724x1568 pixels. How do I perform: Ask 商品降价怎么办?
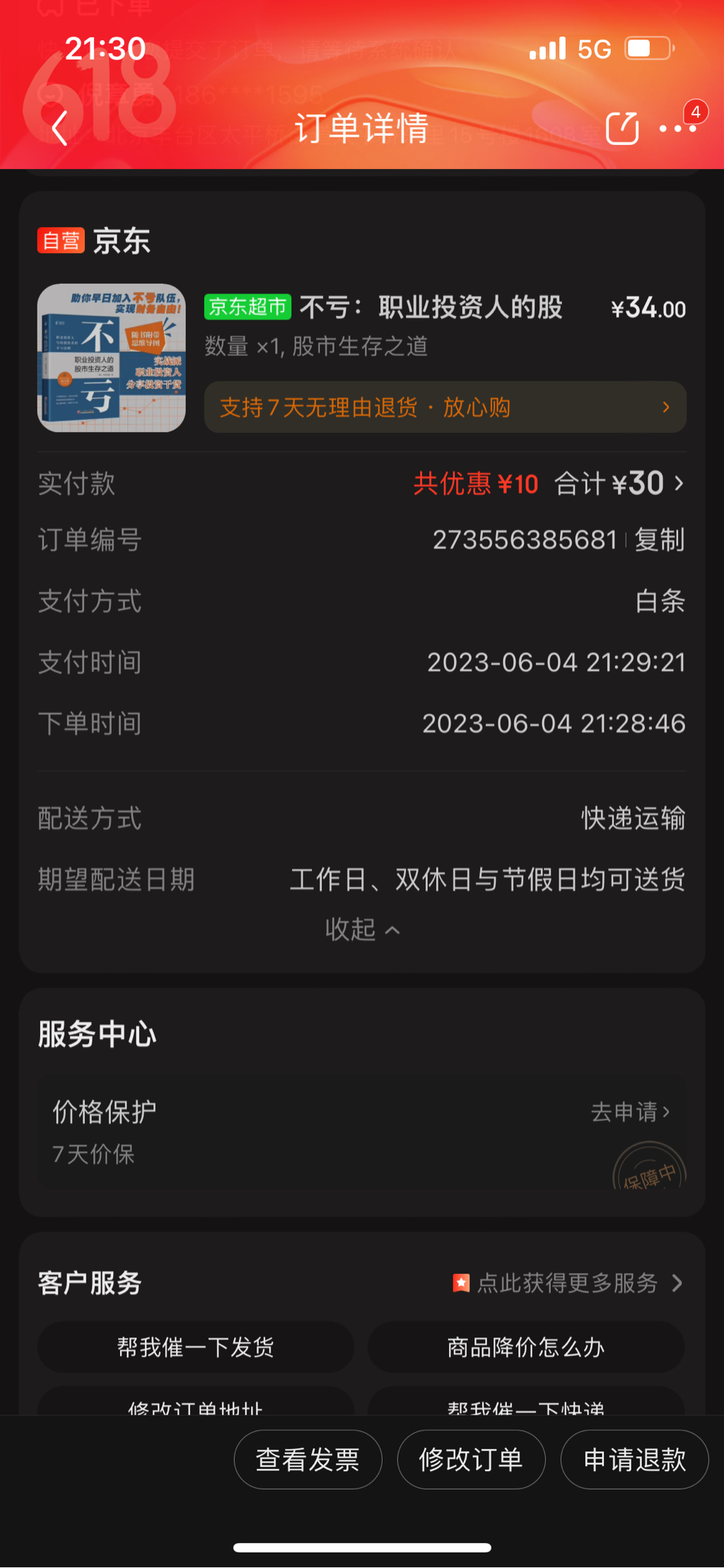[526, 1347]
